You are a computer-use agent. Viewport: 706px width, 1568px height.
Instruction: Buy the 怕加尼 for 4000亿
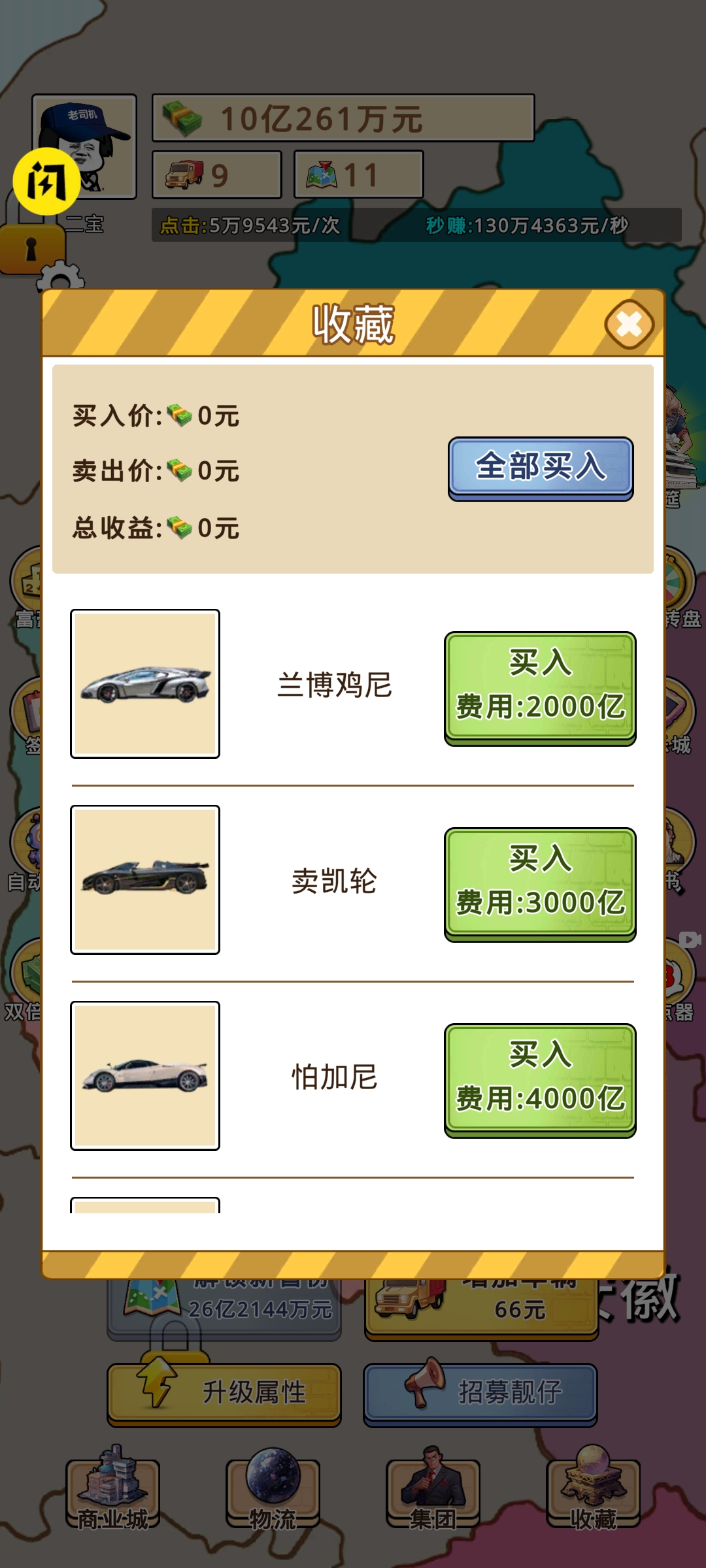(540, 1079)
